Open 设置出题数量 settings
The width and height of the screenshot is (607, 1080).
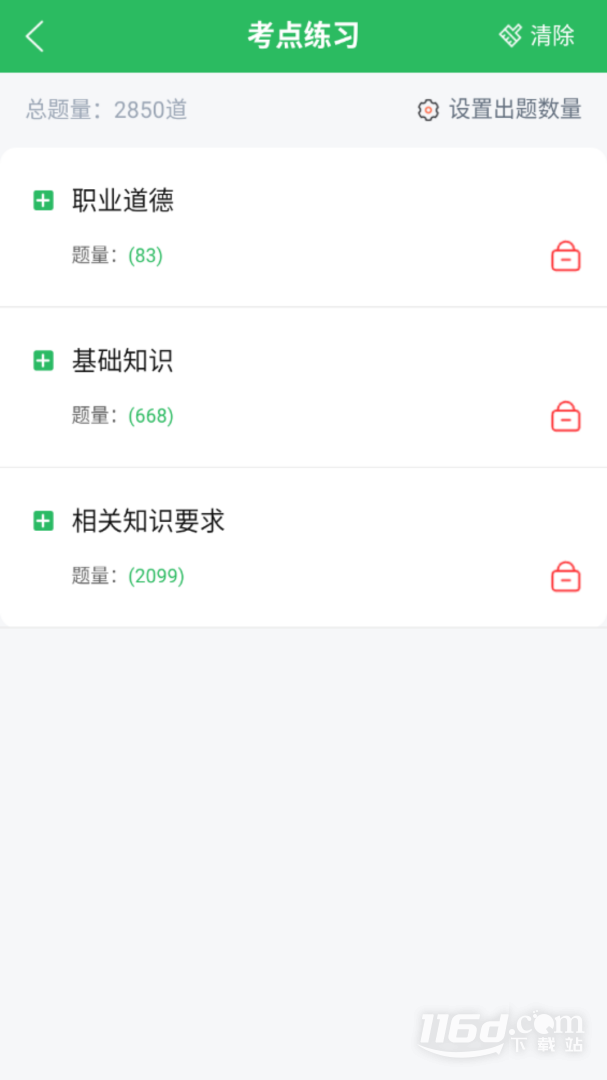point(500,110)
